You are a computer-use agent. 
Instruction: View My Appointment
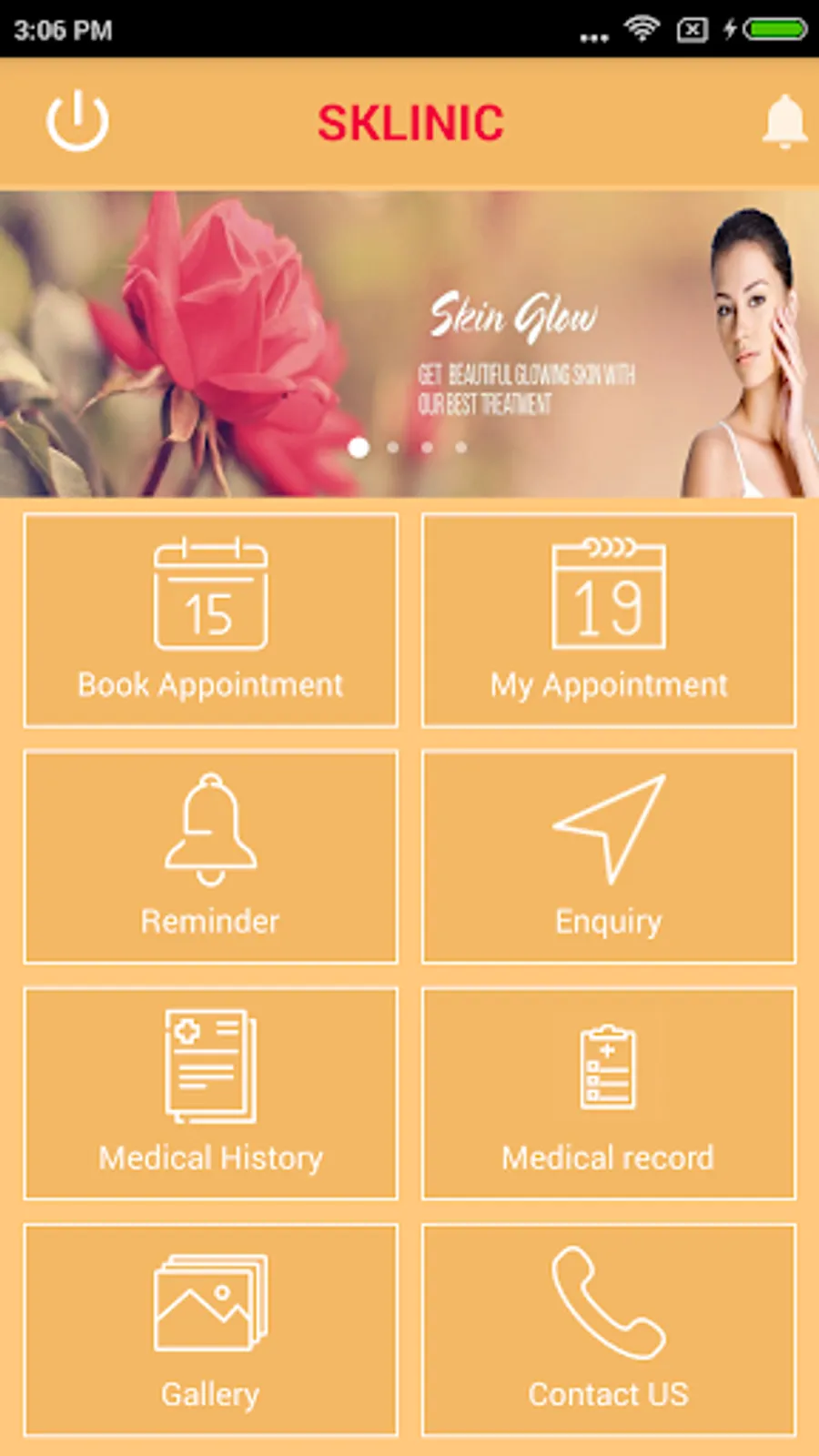tap(609, 620)
